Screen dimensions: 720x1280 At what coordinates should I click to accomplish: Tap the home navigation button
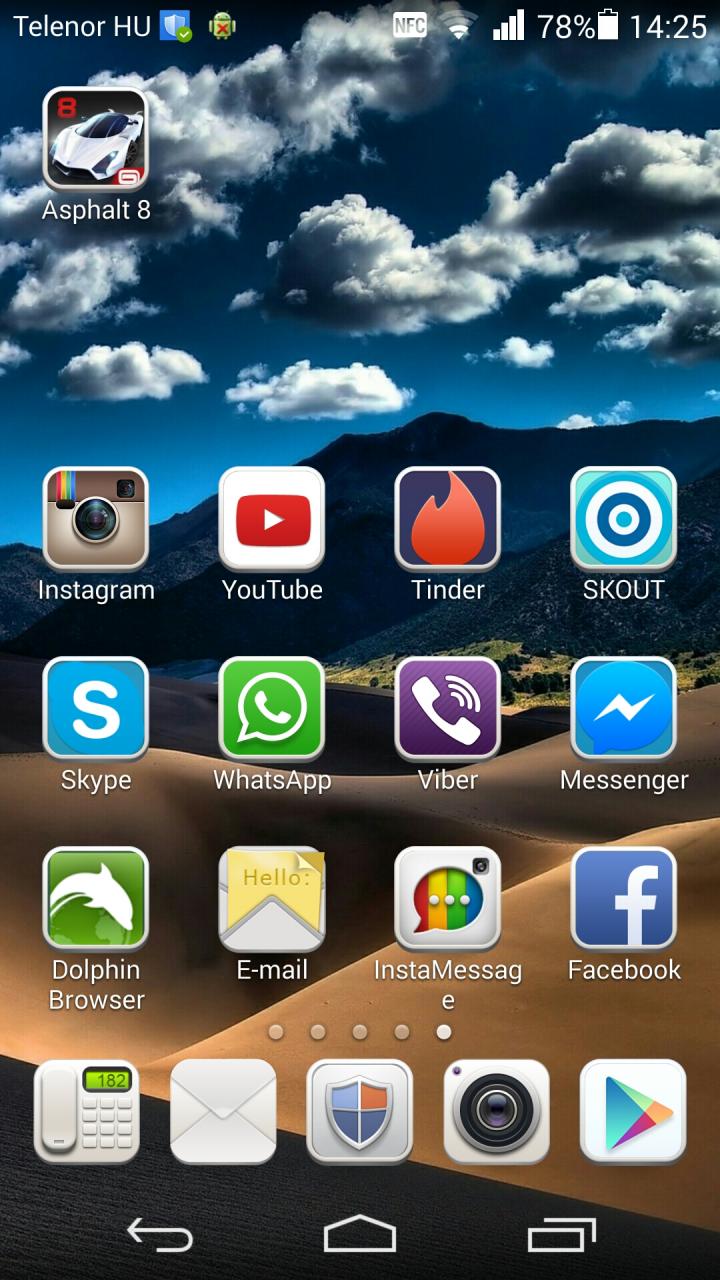click(360, 1235)
